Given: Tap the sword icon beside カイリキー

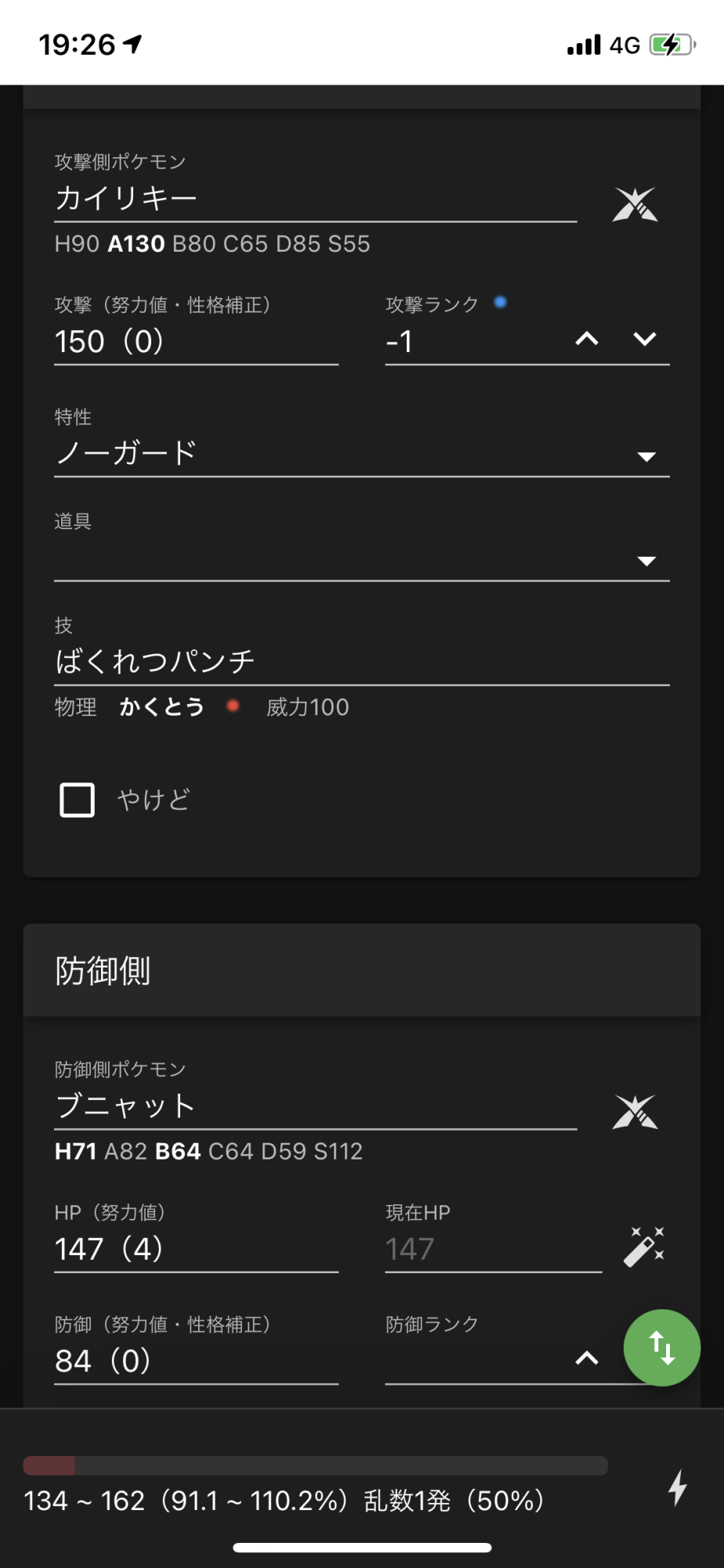Looking at the screenshot, I should (635, 205).
